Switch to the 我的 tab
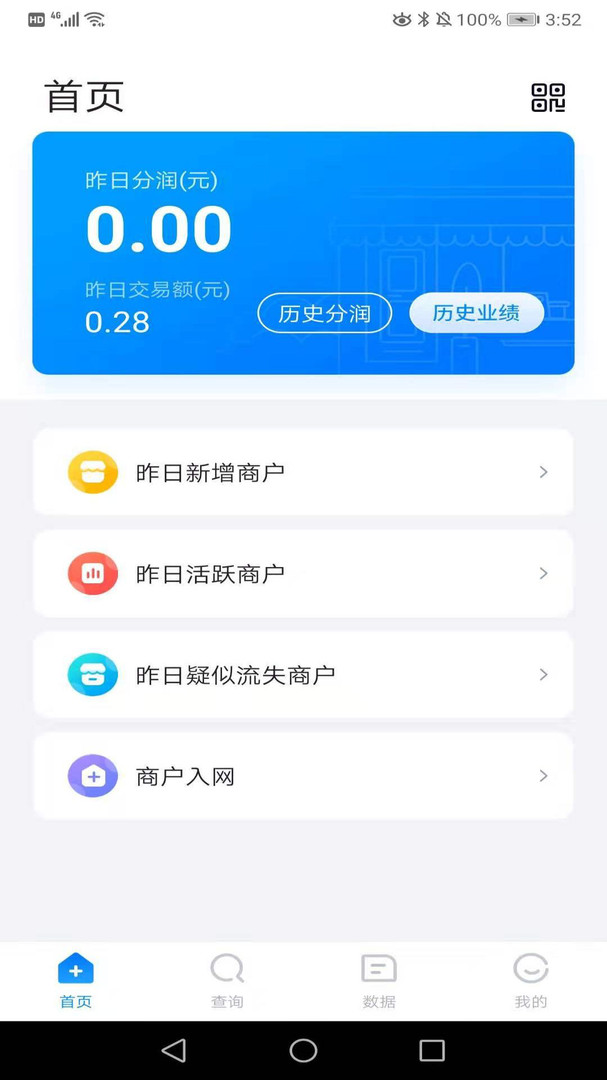 click(x=530, y=981)
